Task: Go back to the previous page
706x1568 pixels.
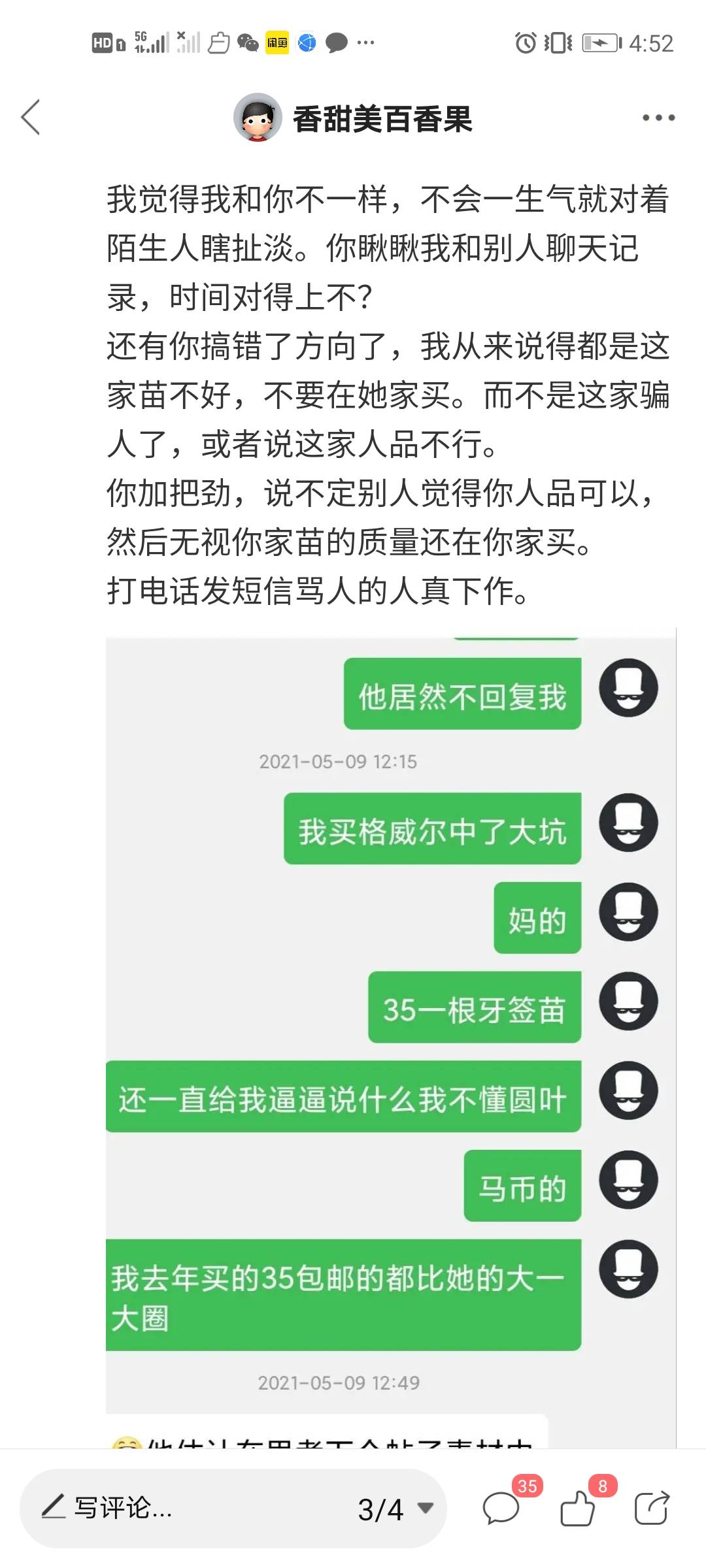Action: point(31,118)
